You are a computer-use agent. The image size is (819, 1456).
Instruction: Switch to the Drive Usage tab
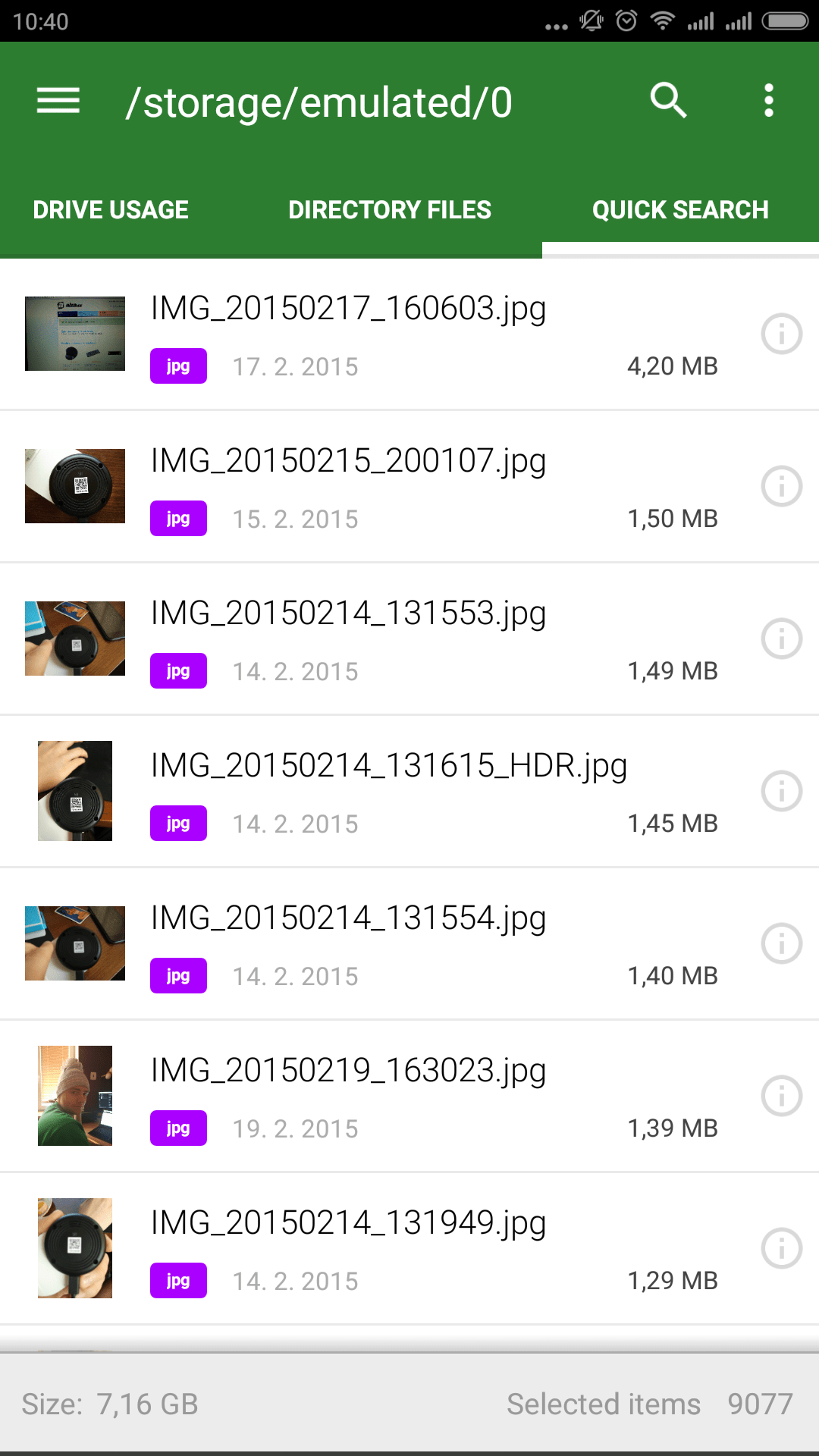click(x=111, y=210)
